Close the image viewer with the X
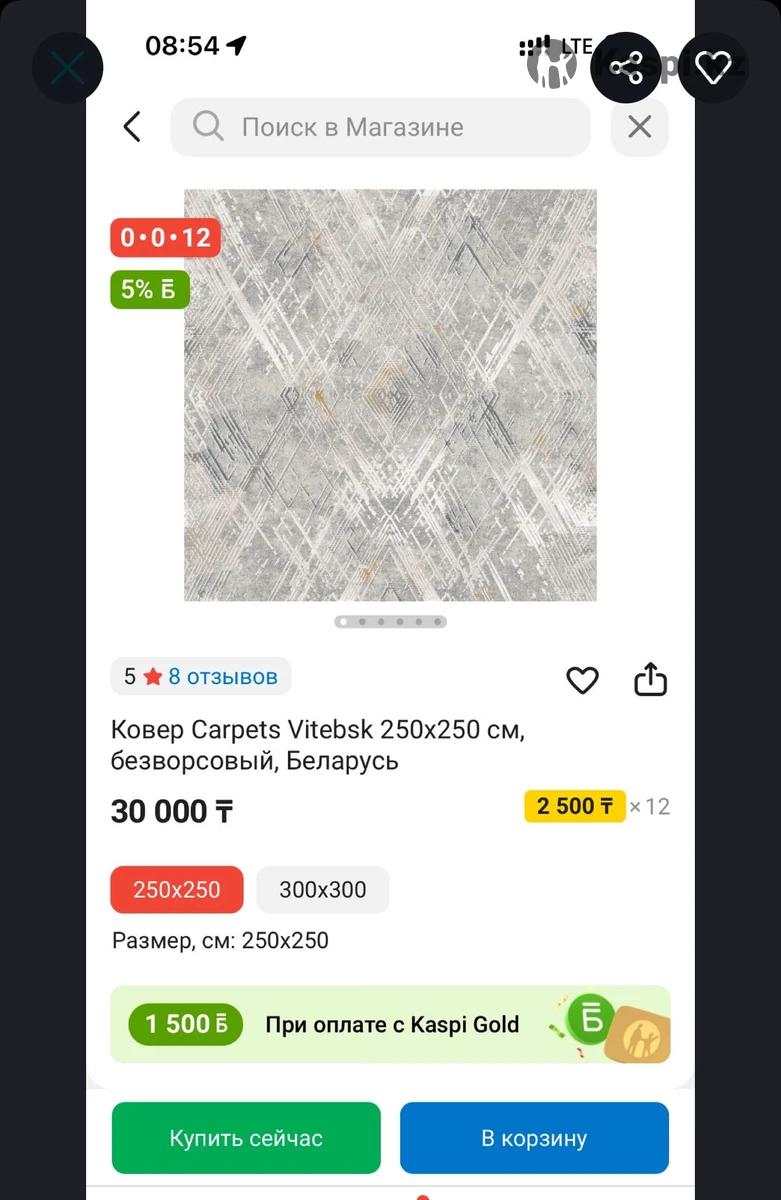Viewport: 781px width, 1200px height. [67, 68]
